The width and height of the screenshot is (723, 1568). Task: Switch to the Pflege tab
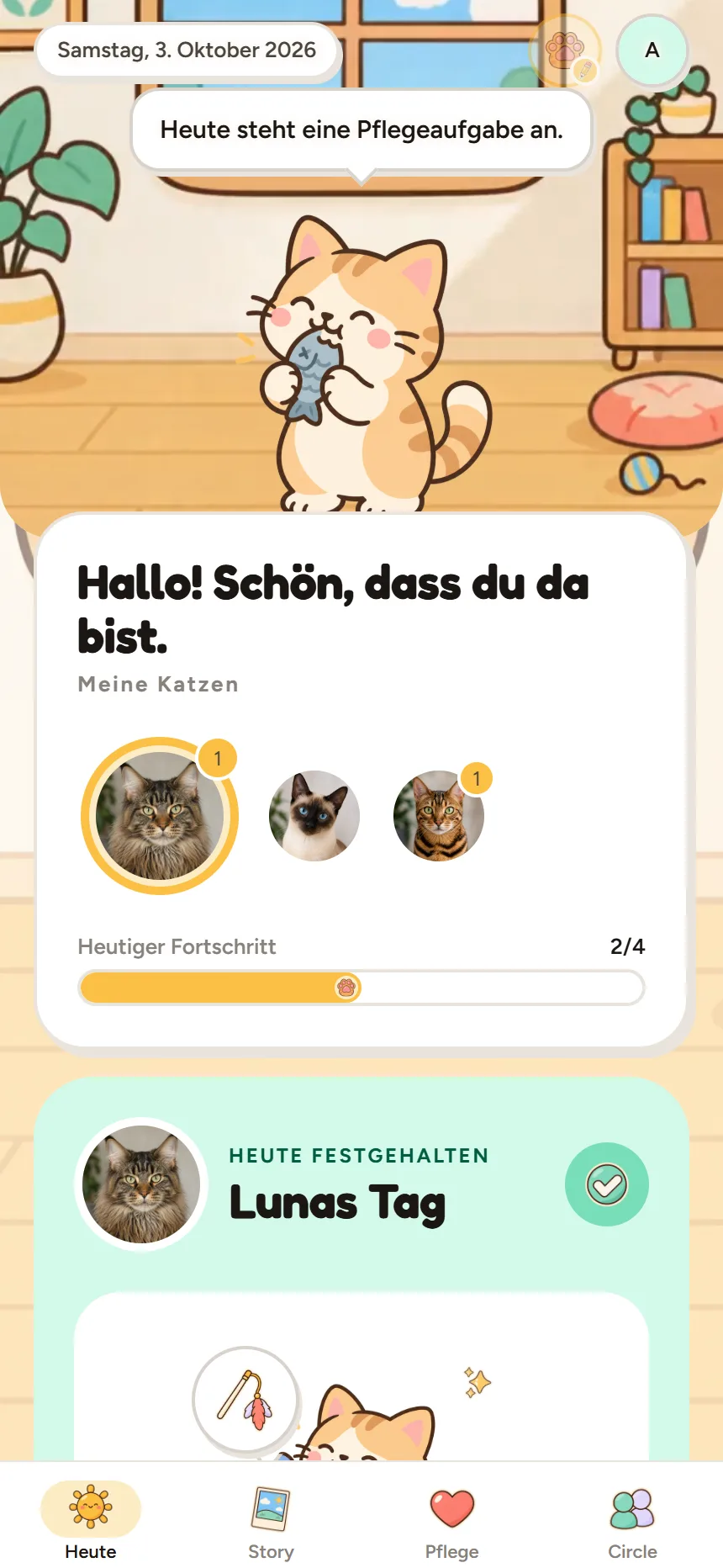452,1521
